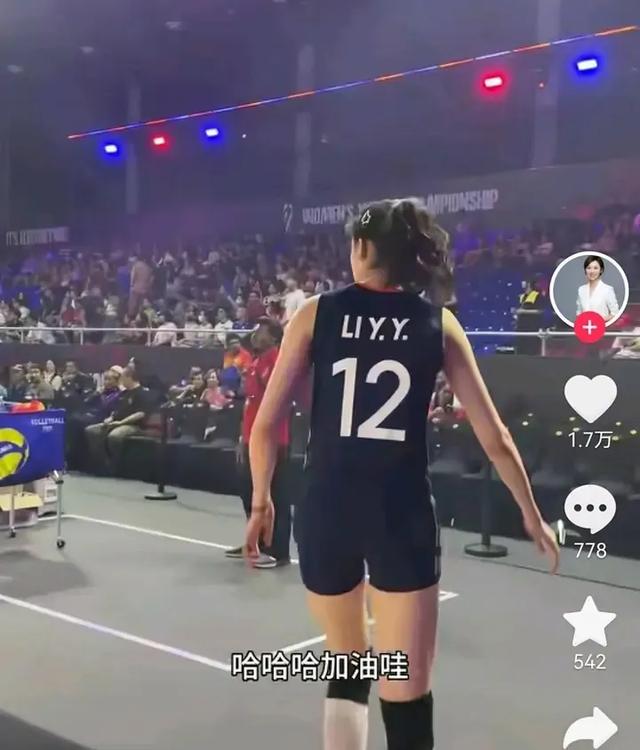Add this video to favorites
640x750 pixels.
point(590,622)
